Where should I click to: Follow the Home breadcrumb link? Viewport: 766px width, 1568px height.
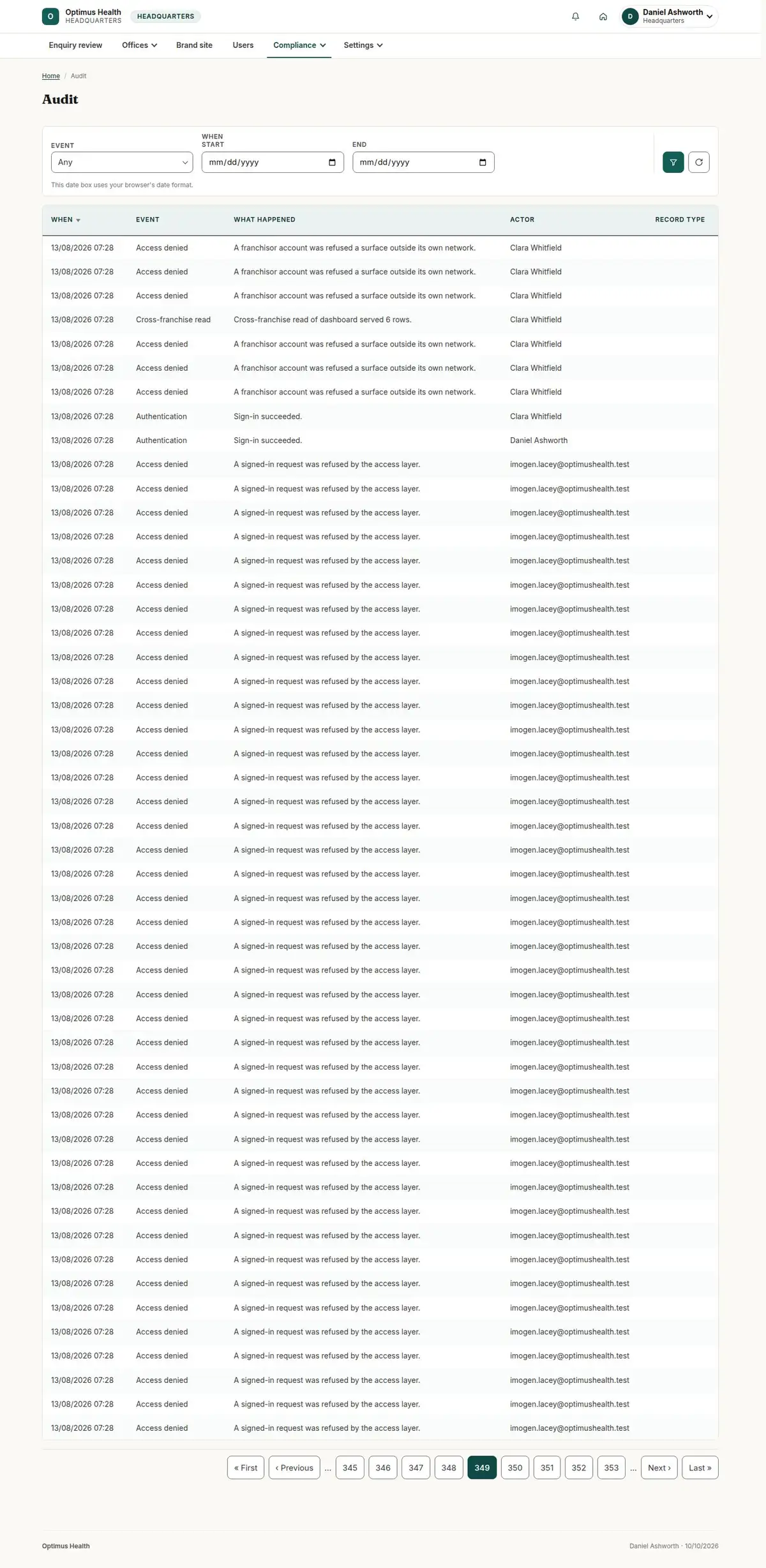click(51, 76)
